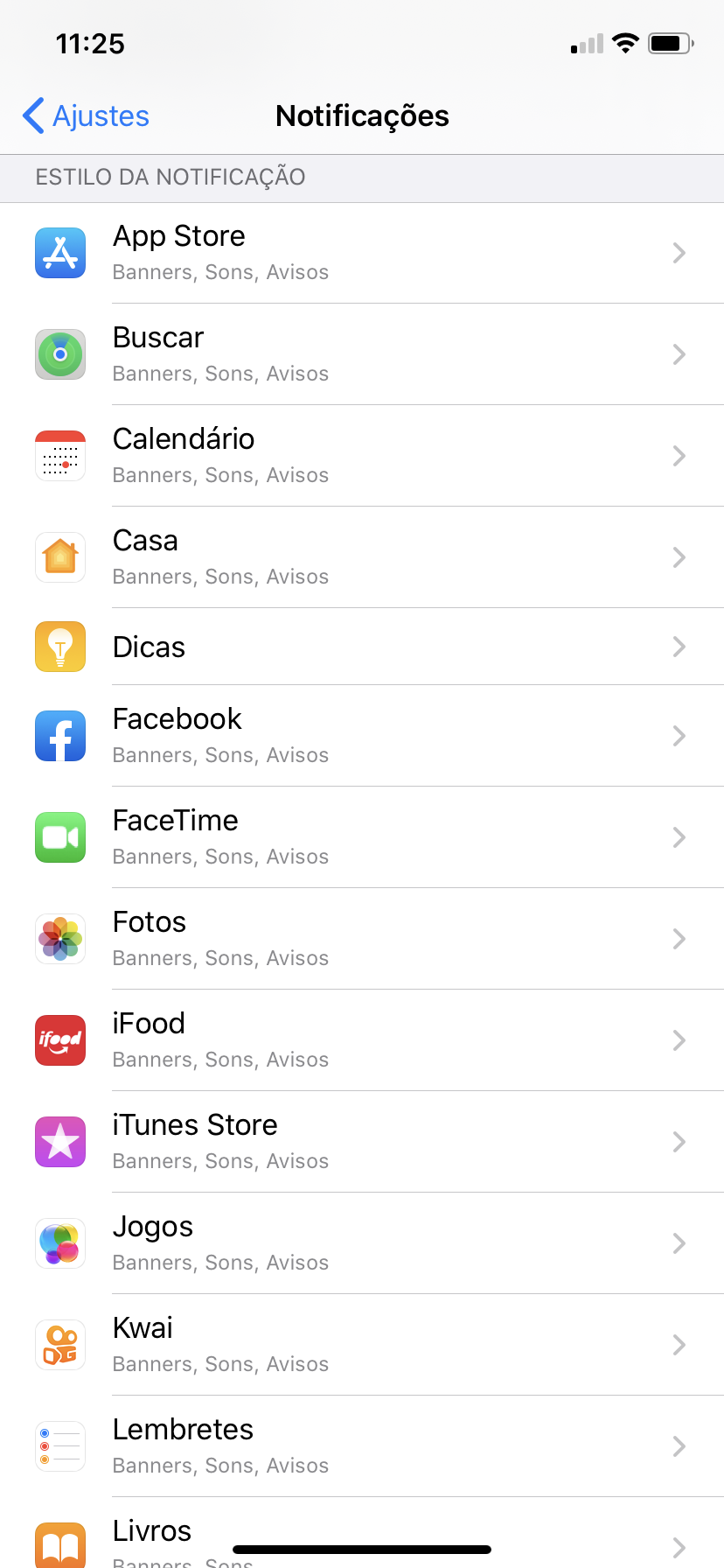Open Kwai notification settings
Viewport: 724px width, 1568px height.
point(362,1345)
